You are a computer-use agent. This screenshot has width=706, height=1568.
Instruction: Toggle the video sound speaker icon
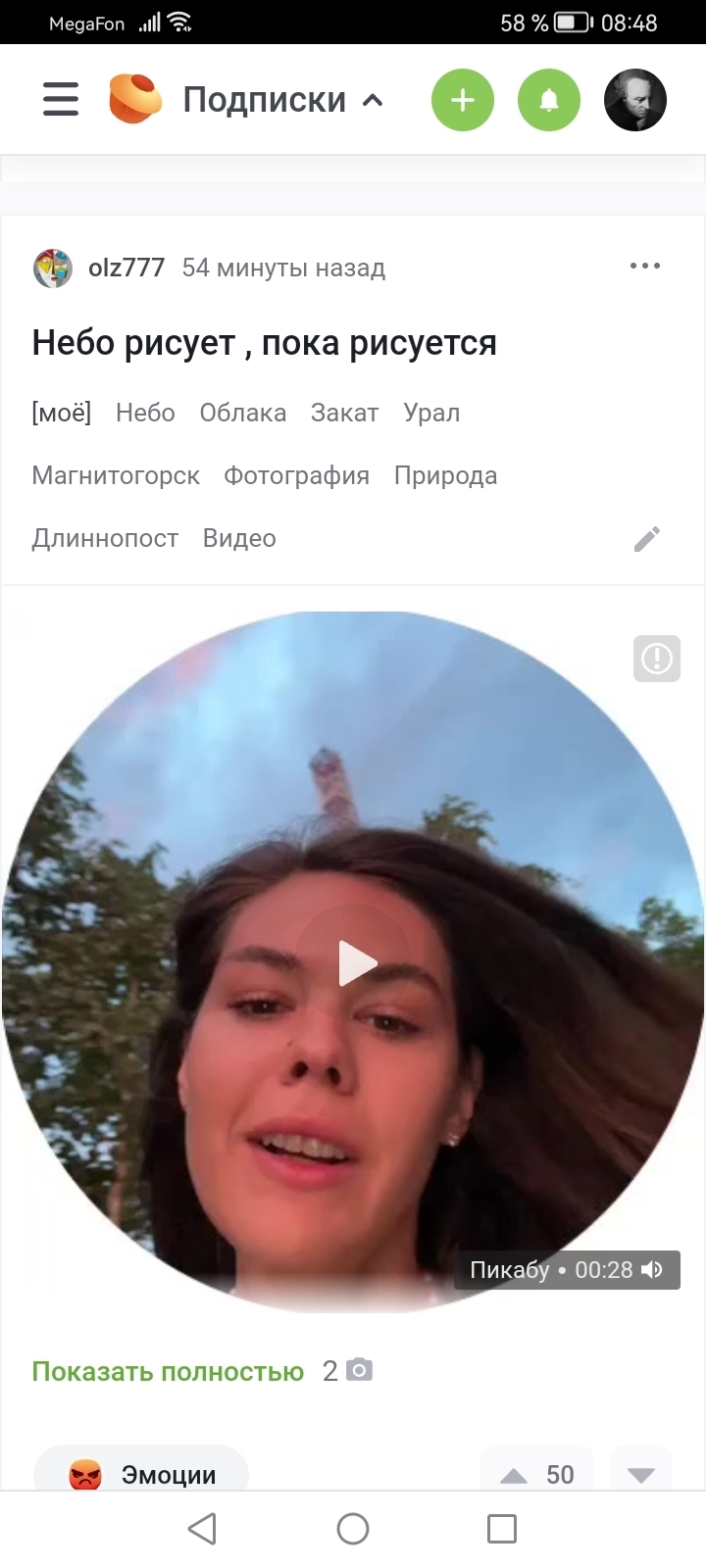pyautogui.click(x=652, y=1270)
